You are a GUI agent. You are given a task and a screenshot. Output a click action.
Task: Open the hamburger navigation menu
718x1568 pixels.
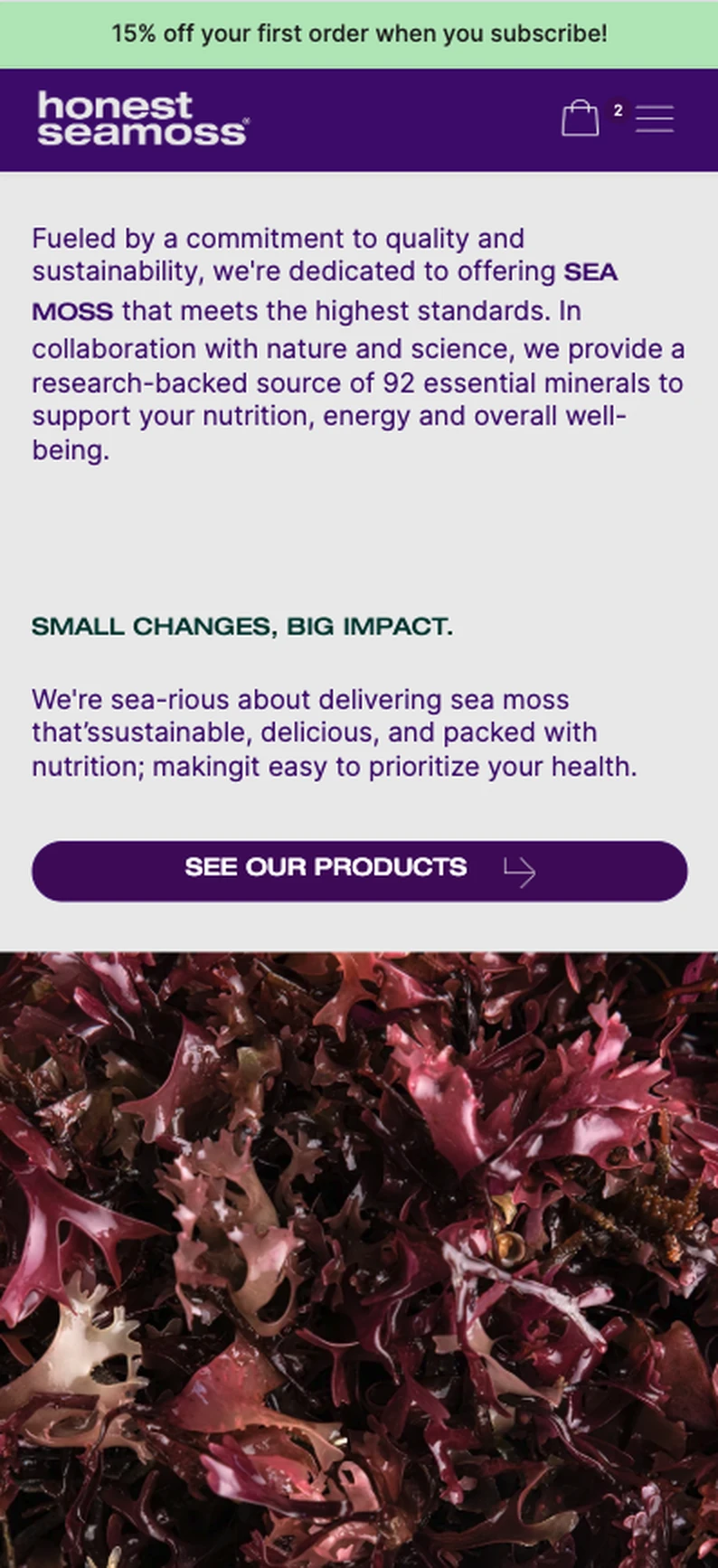655,118
